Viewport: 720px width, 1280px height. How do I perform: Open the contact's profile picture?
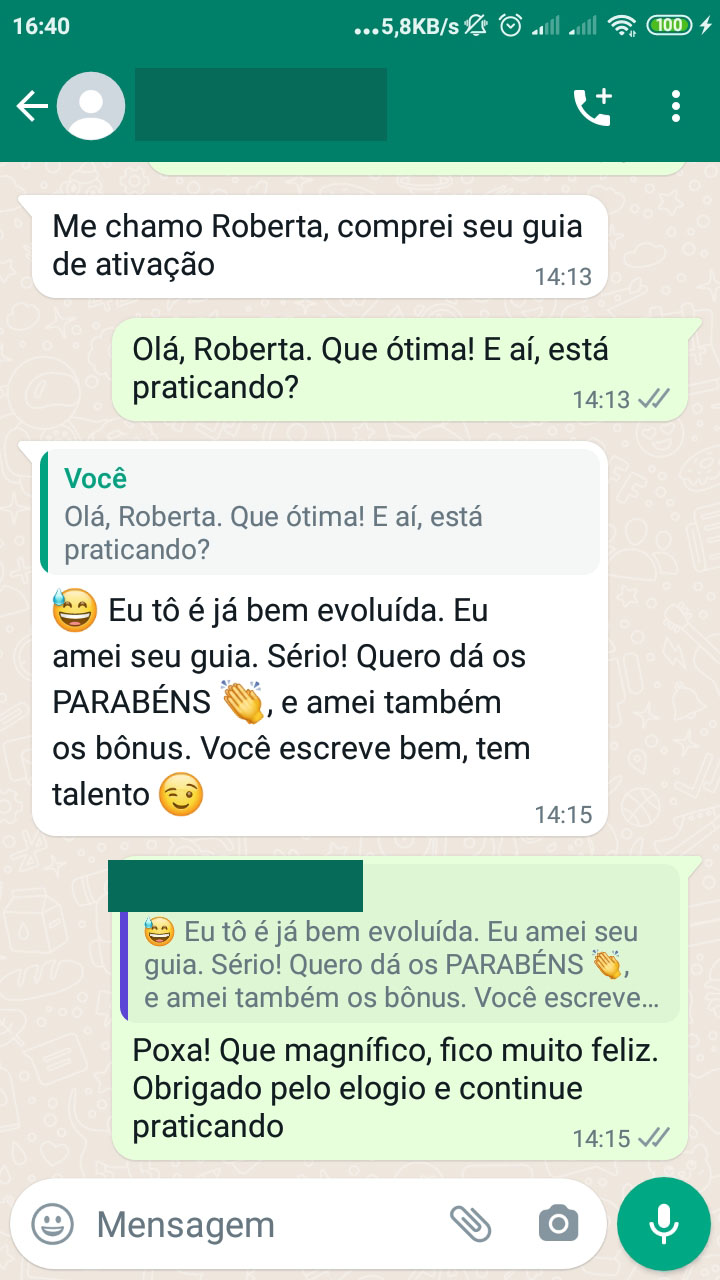point(92,104)
